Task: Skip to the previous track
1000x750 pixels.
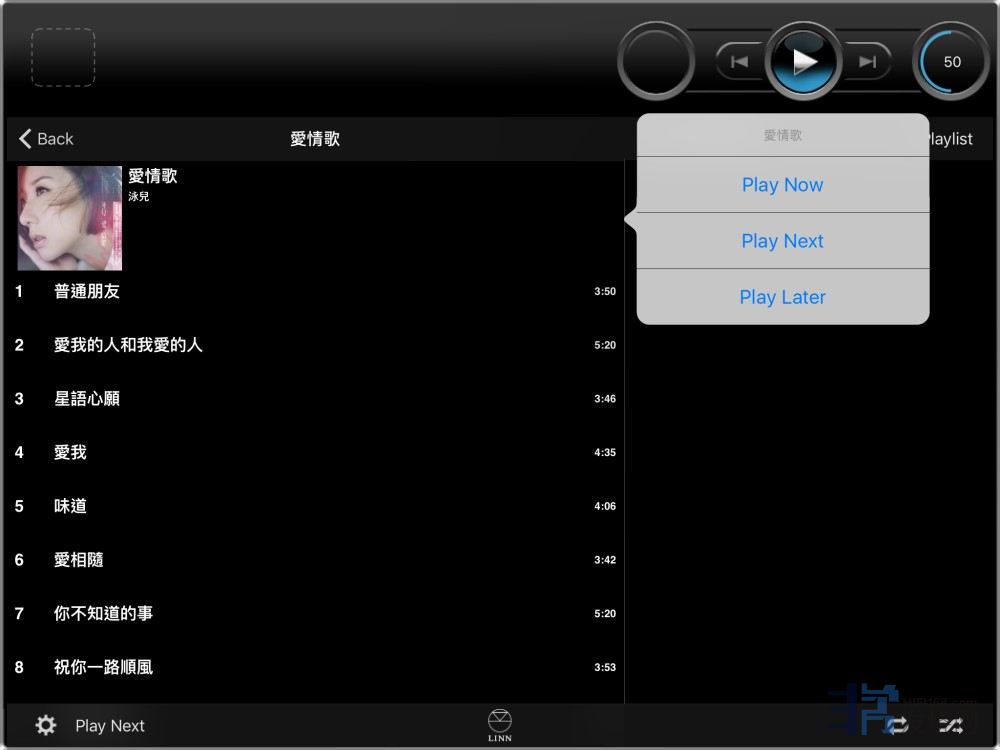Action: 739,62
